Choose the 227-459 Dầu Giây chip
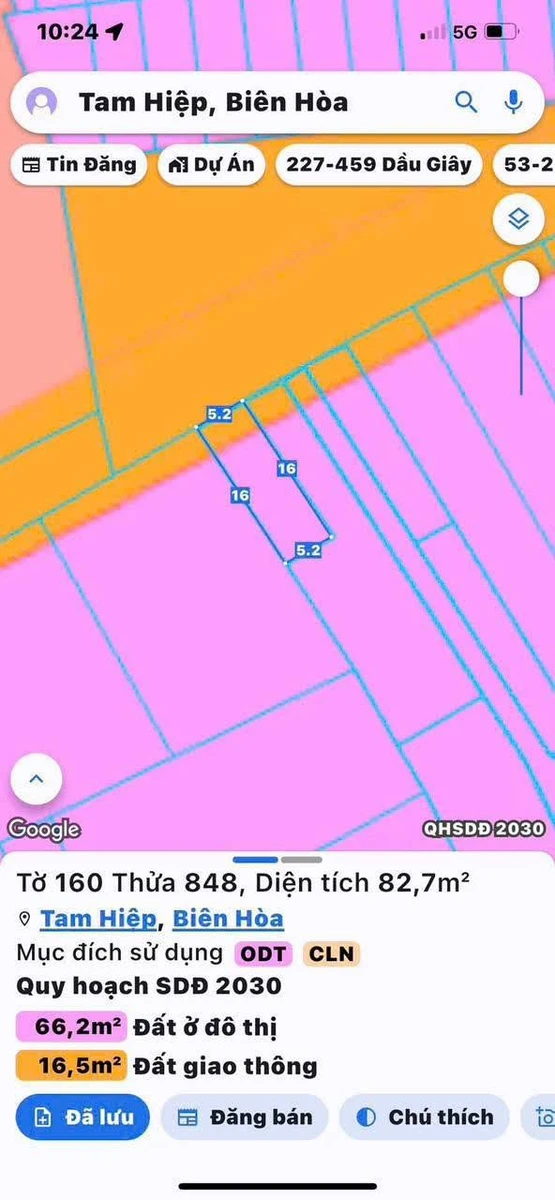555x1200 pixels. click(379, 165)
